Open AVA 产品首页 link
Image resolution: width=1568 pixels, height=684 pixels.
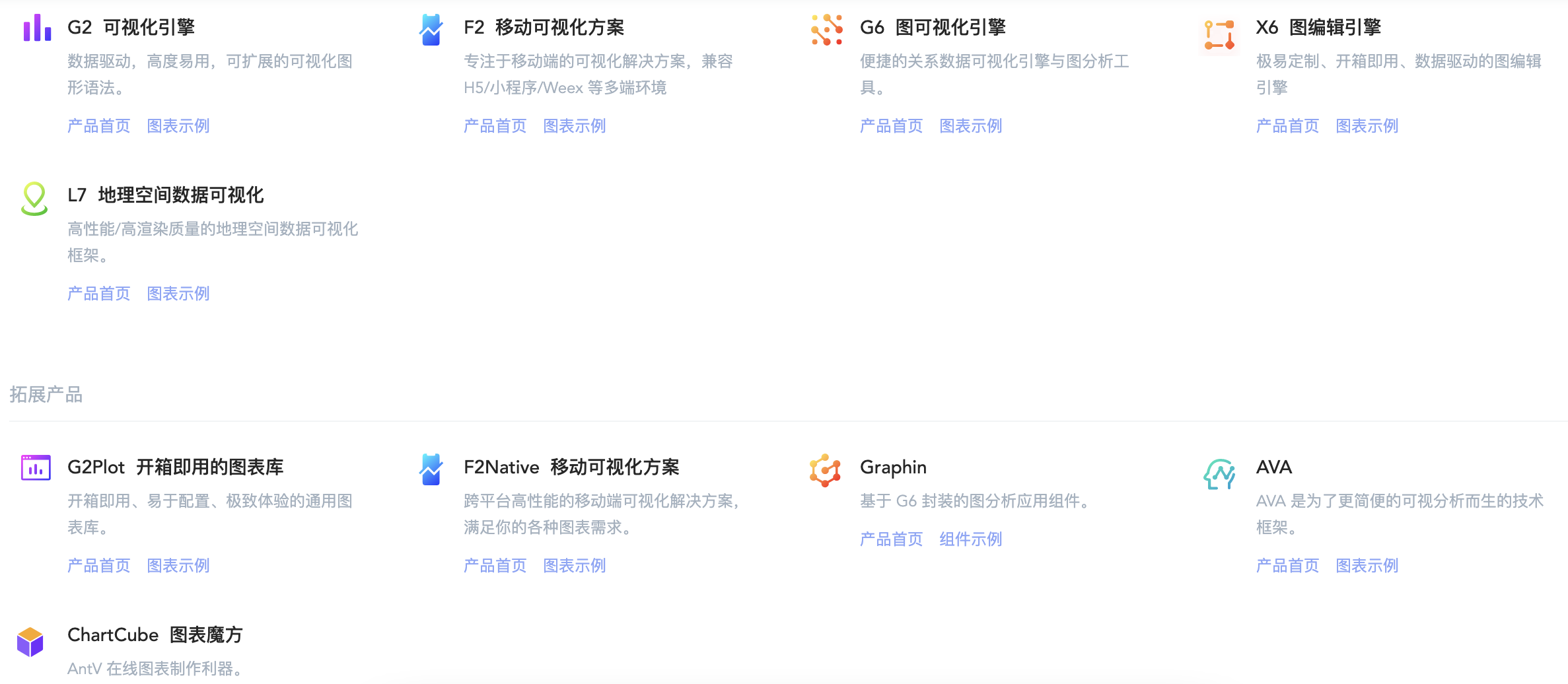click(x=1288, y=566)
